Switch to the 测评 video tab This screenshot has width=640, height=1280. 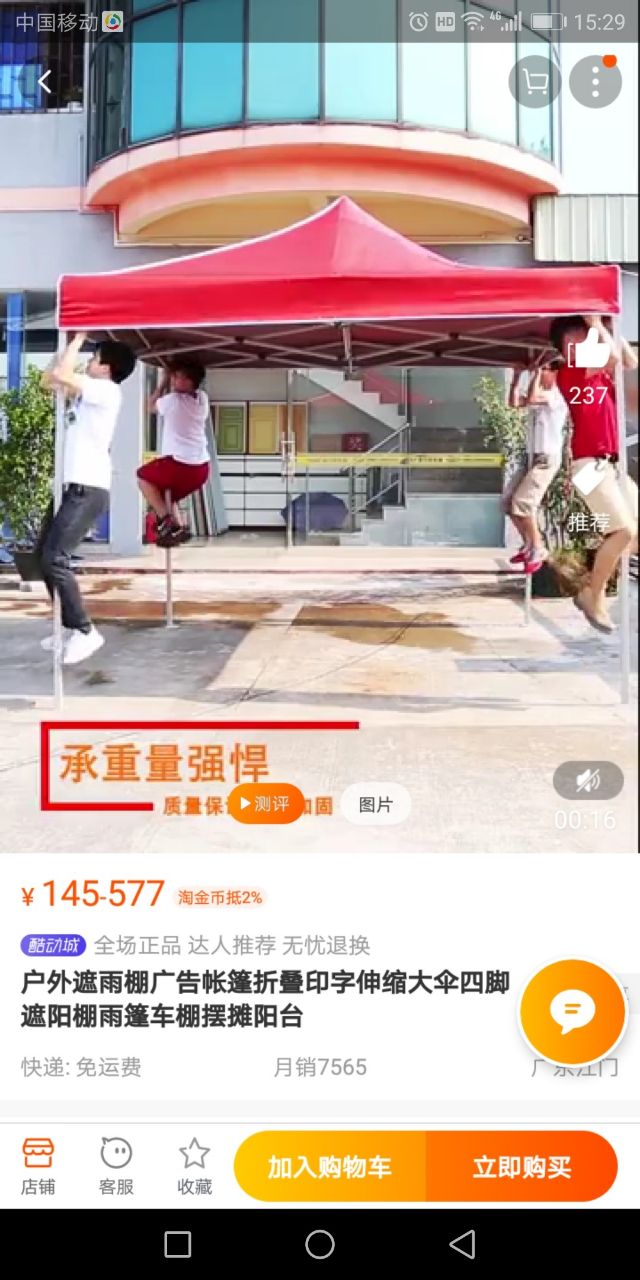point(265,803)
